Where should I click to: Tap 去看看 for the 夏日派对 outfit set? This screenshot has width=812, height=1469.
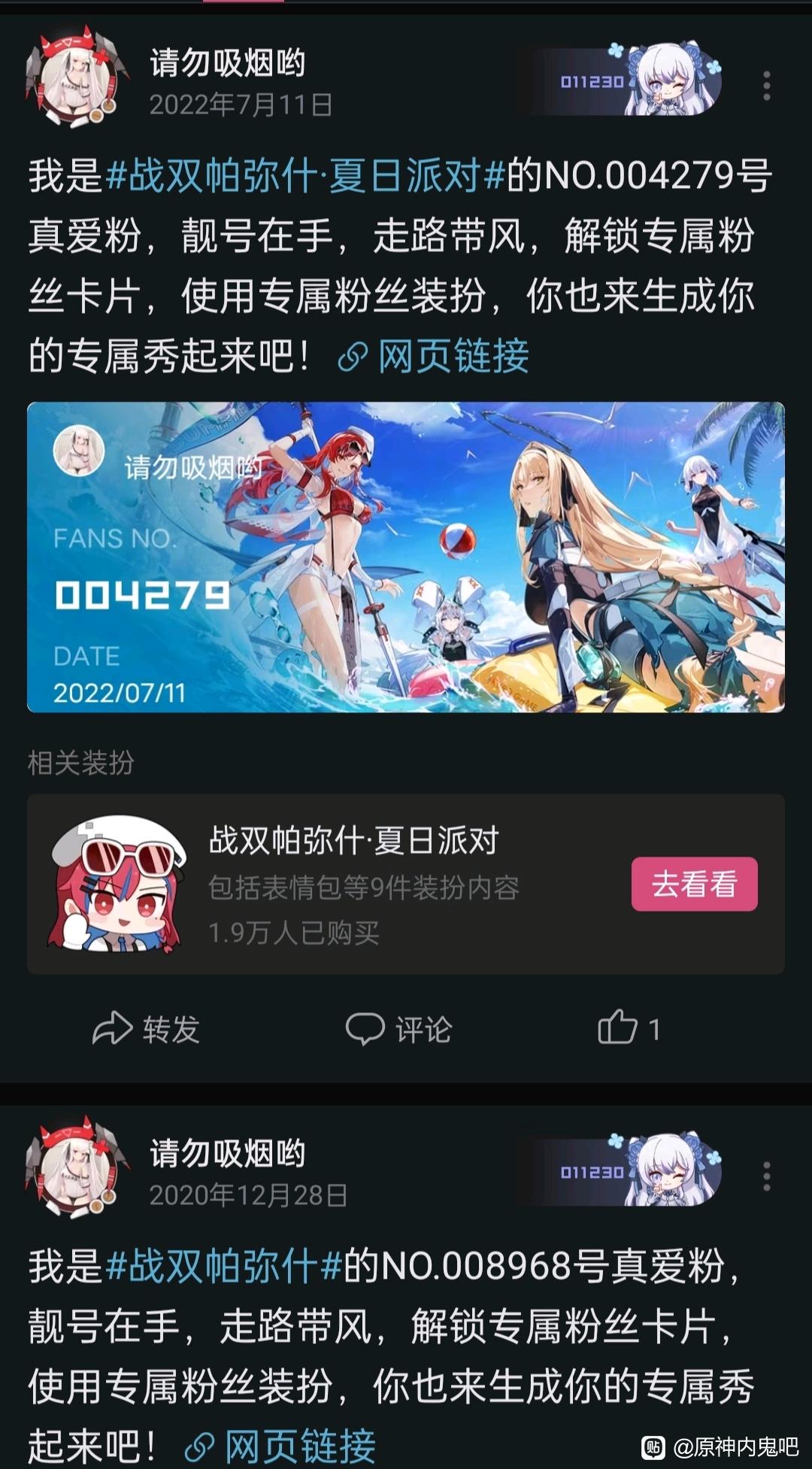pos(694,884)
